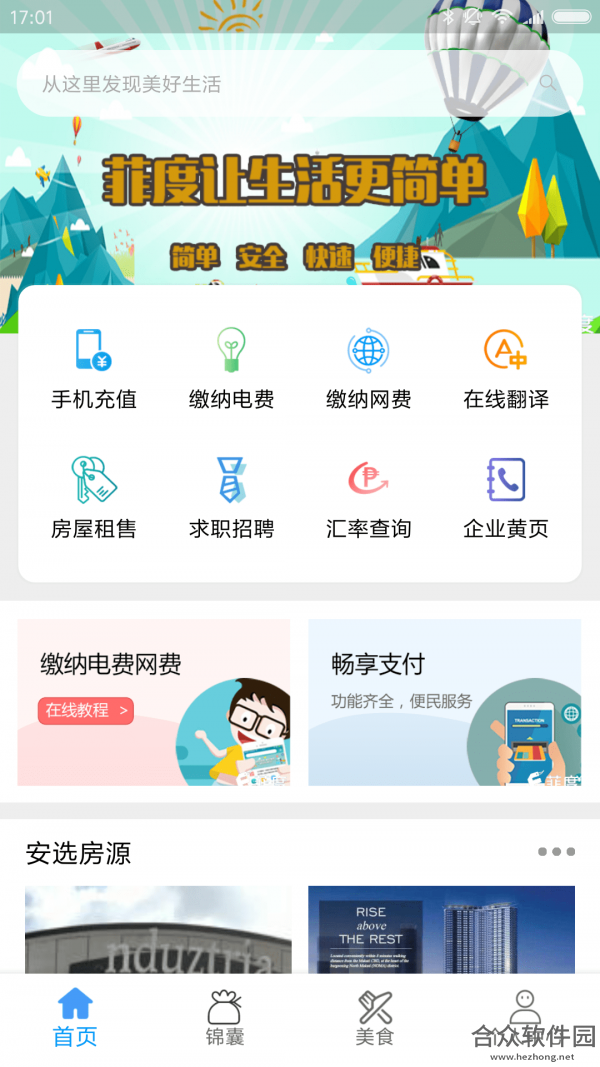The width and height of the screenshot is (600, 1067).
Task: Open the search box at the top
Action: (299, 84)
